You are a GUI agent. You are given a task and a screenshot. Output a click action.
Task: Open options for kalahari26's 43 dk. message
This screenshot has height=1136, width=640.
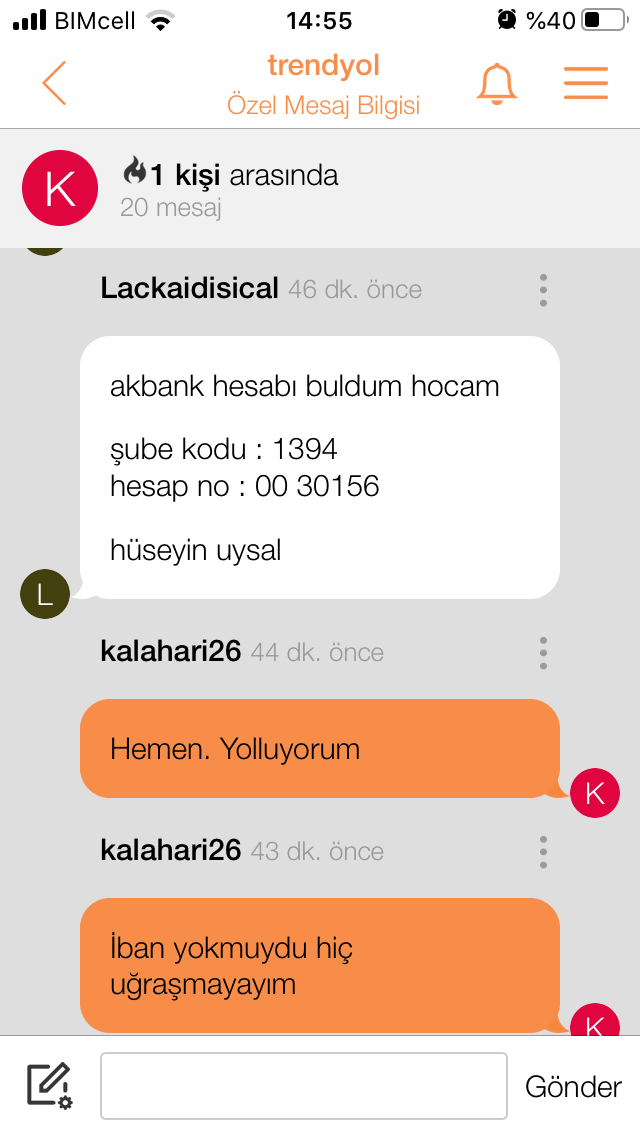coord(543,851)
